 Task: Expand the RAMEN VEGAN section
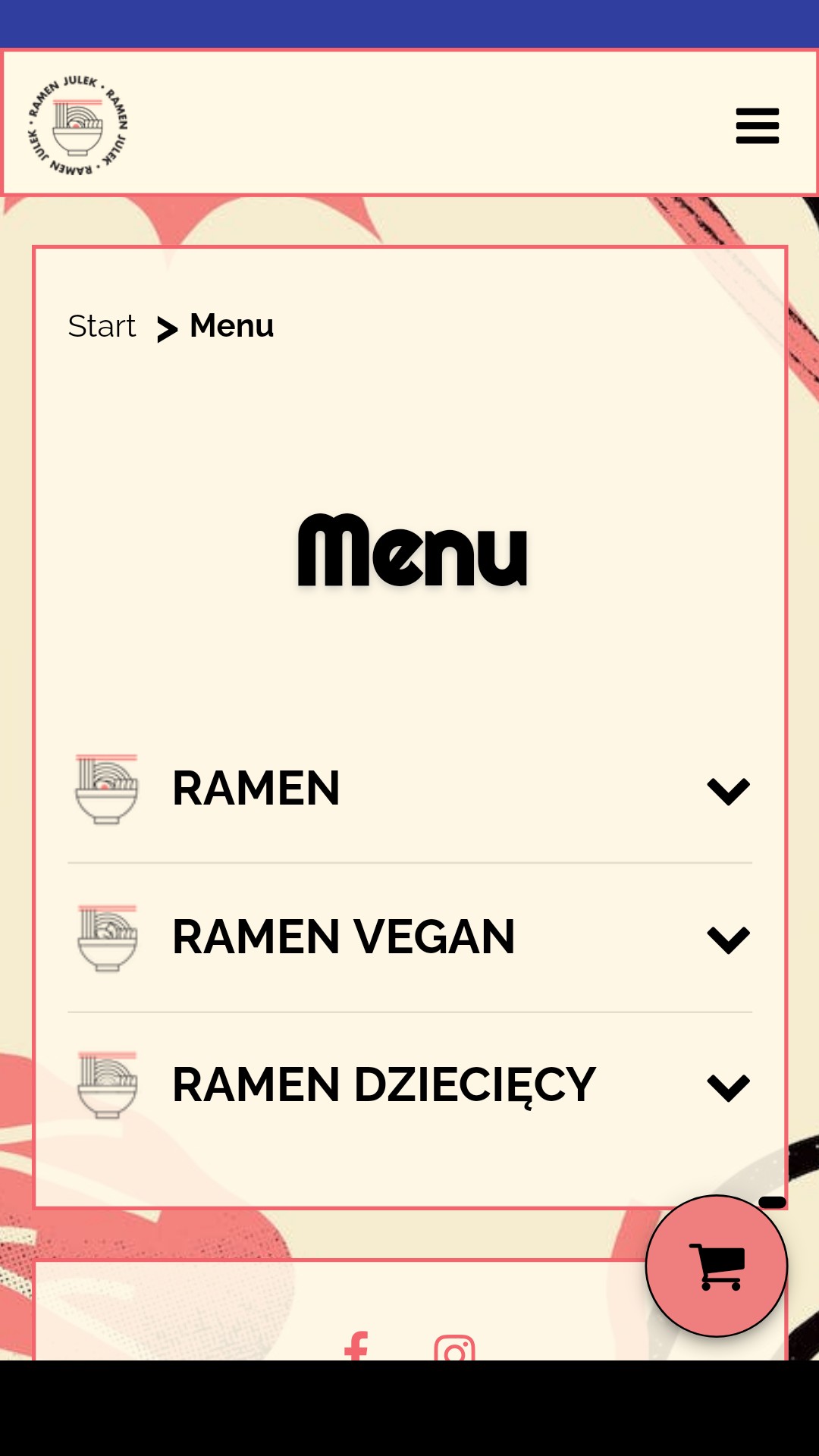pyautogui.click(x=409, y=938)
